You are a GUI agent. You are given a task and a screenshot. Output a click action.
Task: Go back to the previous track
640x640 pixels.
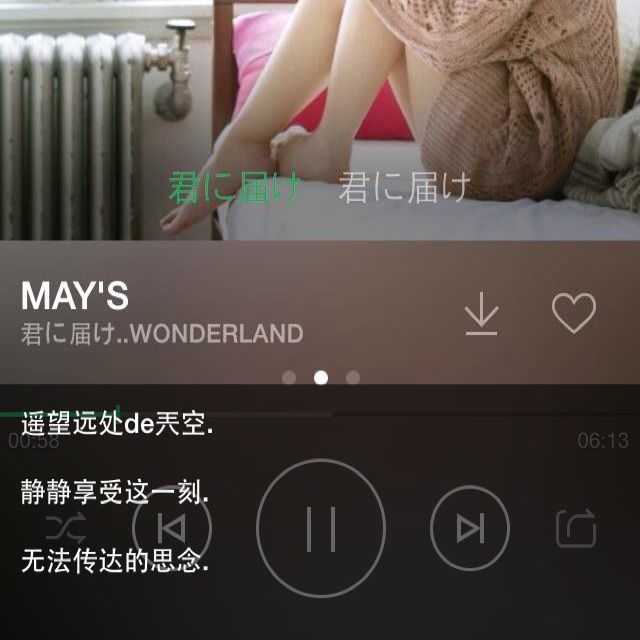coord(172,527)
